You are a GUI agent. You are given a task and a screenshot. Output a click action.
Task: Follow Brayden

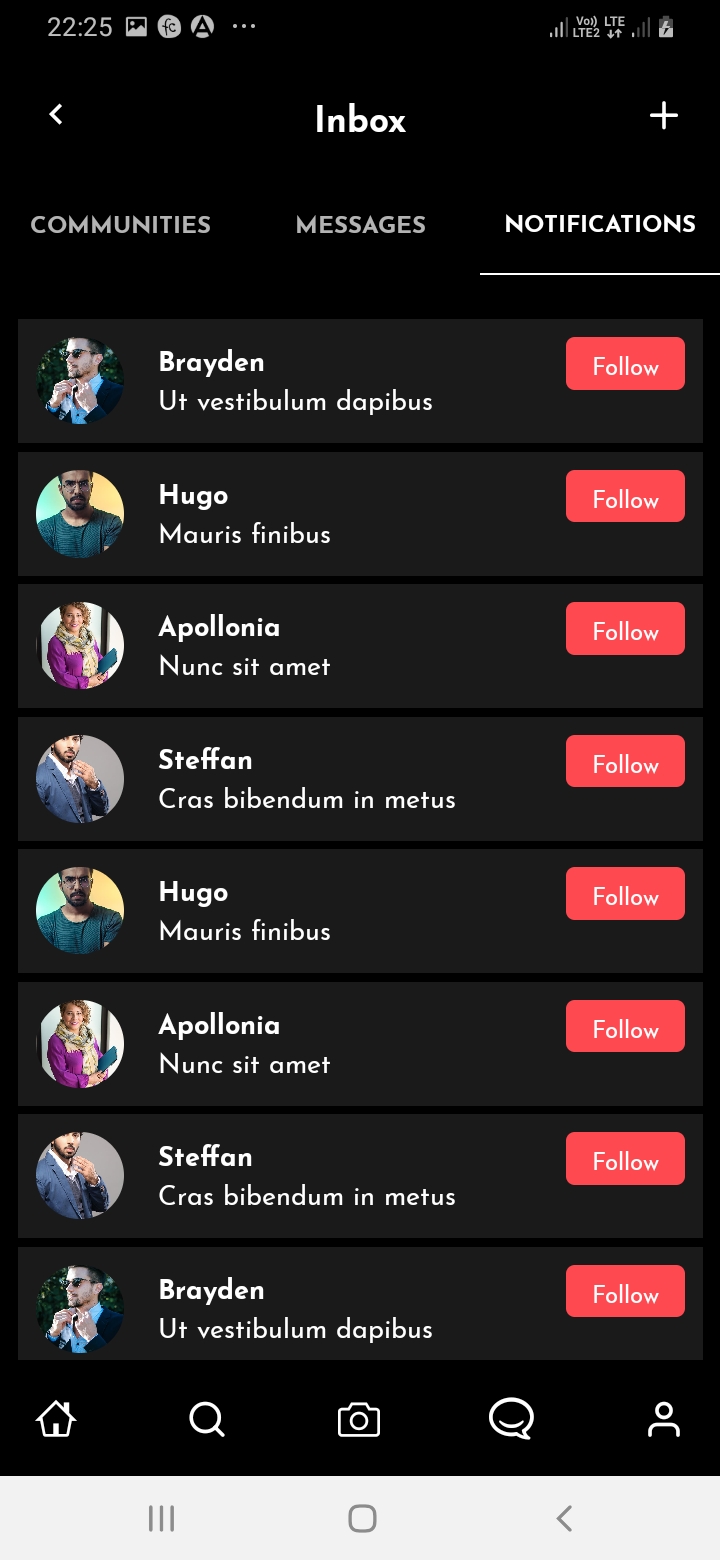pyautogui.click(x=625, y=365)
